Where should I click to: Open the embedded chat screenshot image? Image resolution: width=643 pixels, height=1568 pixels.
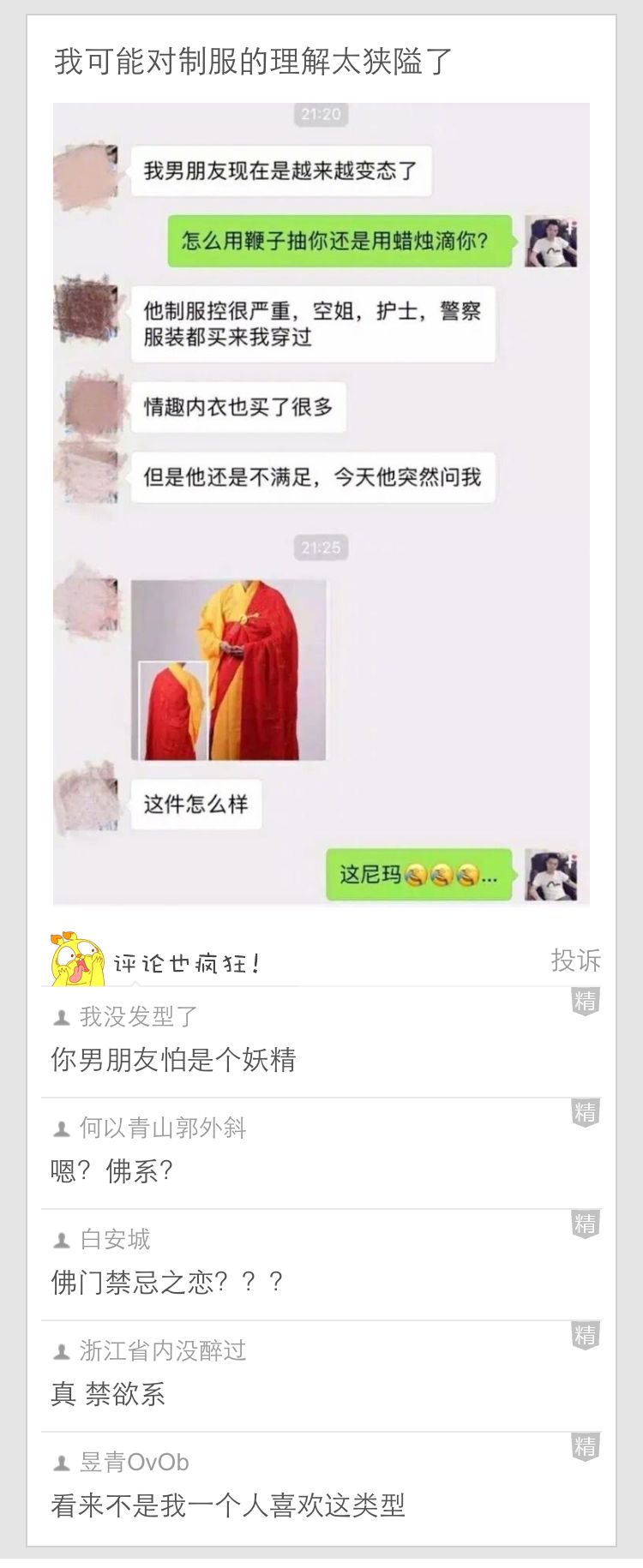(321, 504)
